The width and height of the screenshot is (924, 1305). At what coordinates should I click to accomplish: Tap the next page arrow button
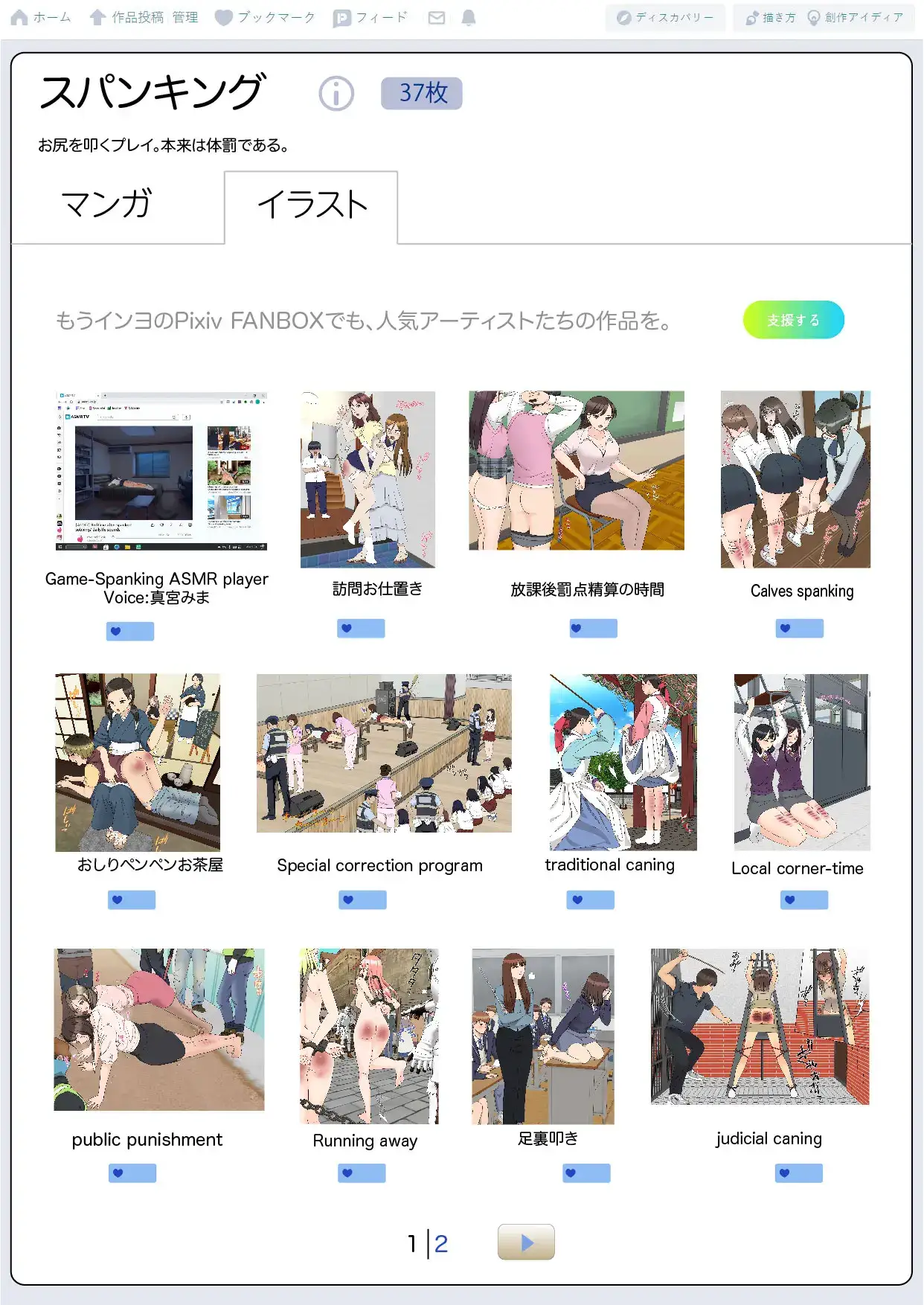526,1242
